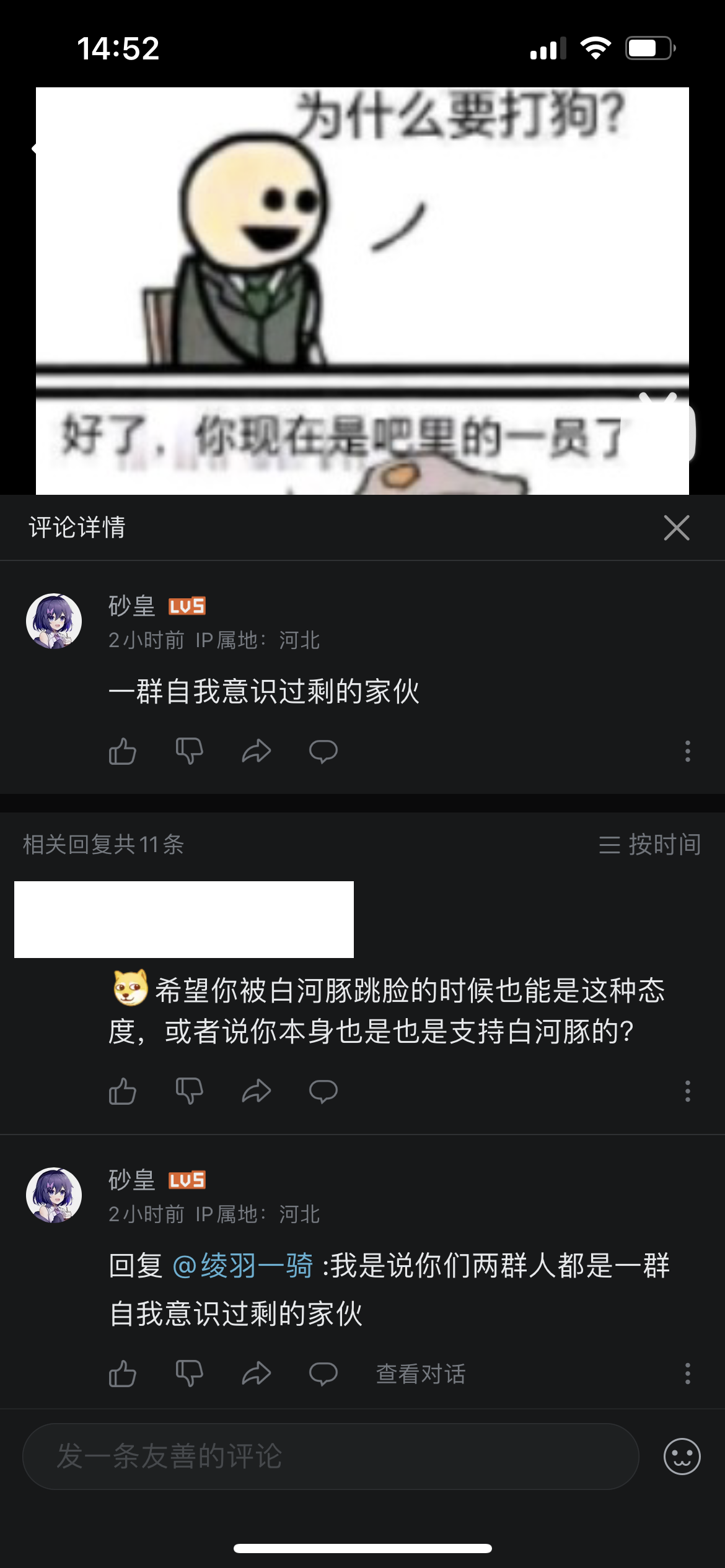Open more options on the 白河豚 reply
This screenshot has height=1568, width=725.
point(687,1091)
